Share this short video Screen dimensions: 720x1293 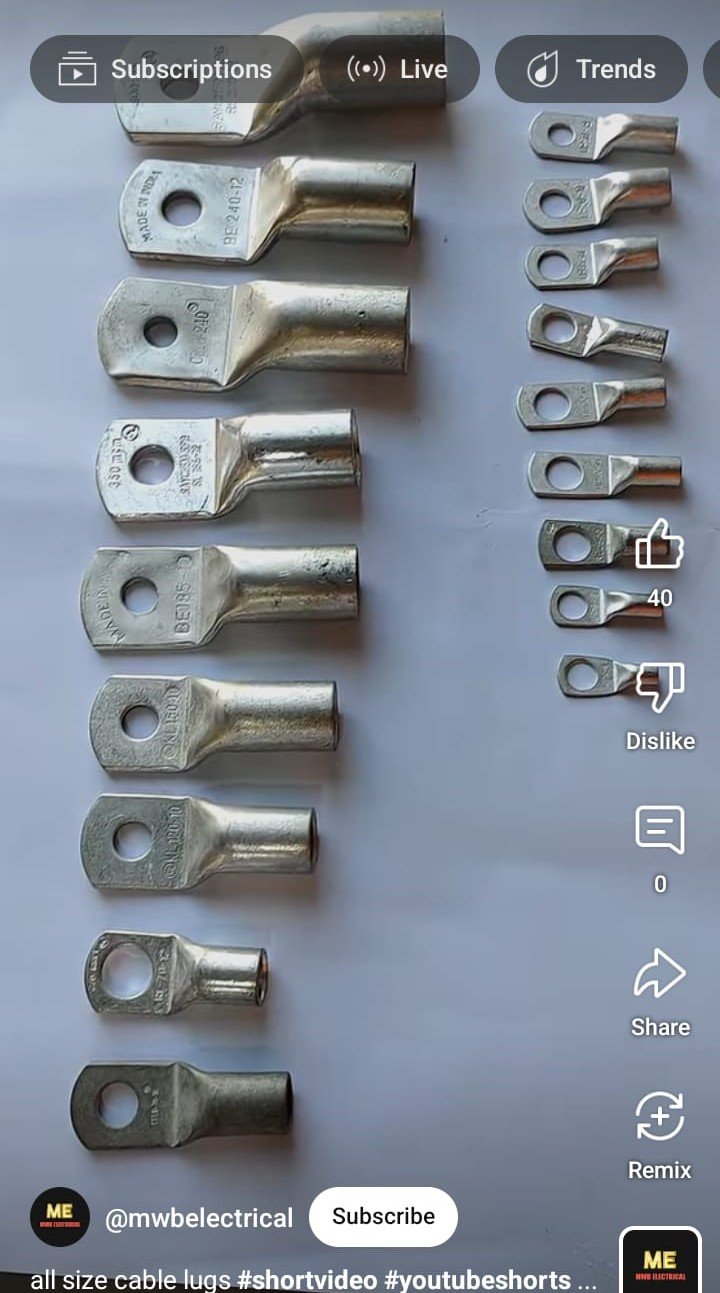click(x=660, y=975)
